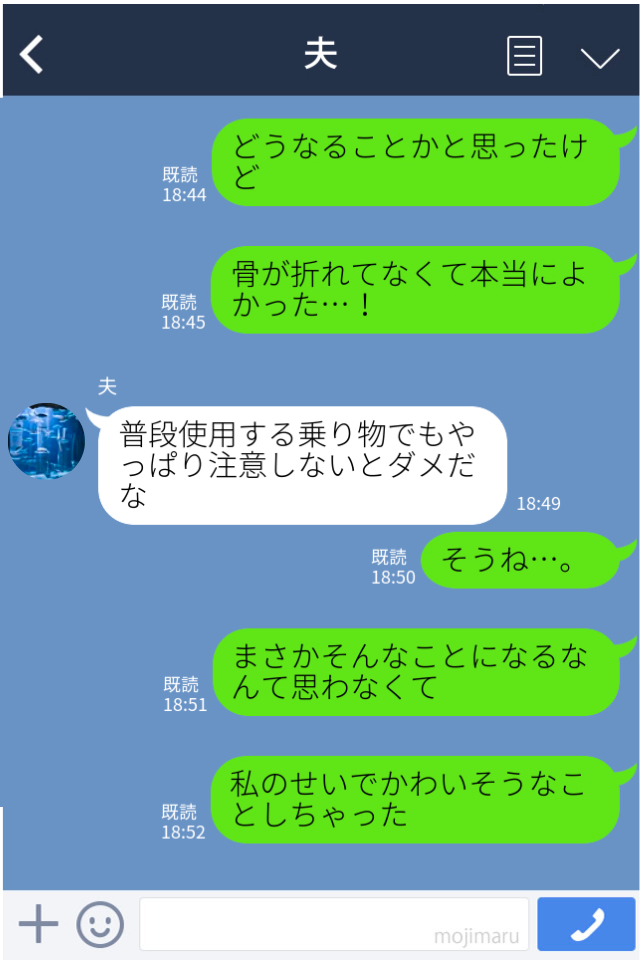640x960 pixels.
Task: Open the plus attachment menu
Action: tap(38, 924)
